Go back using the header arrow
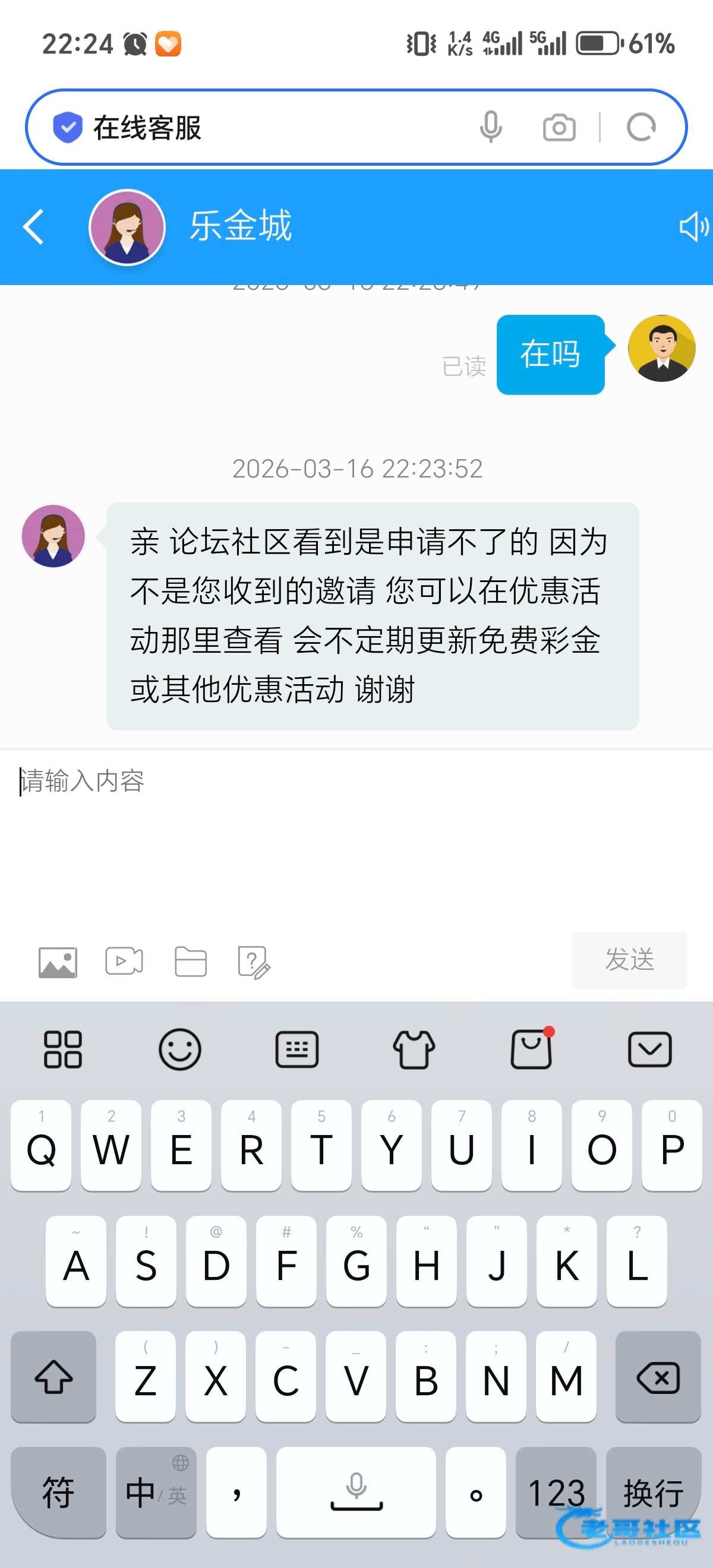Viewport: 713px width, 1568px height. point(33,227)
